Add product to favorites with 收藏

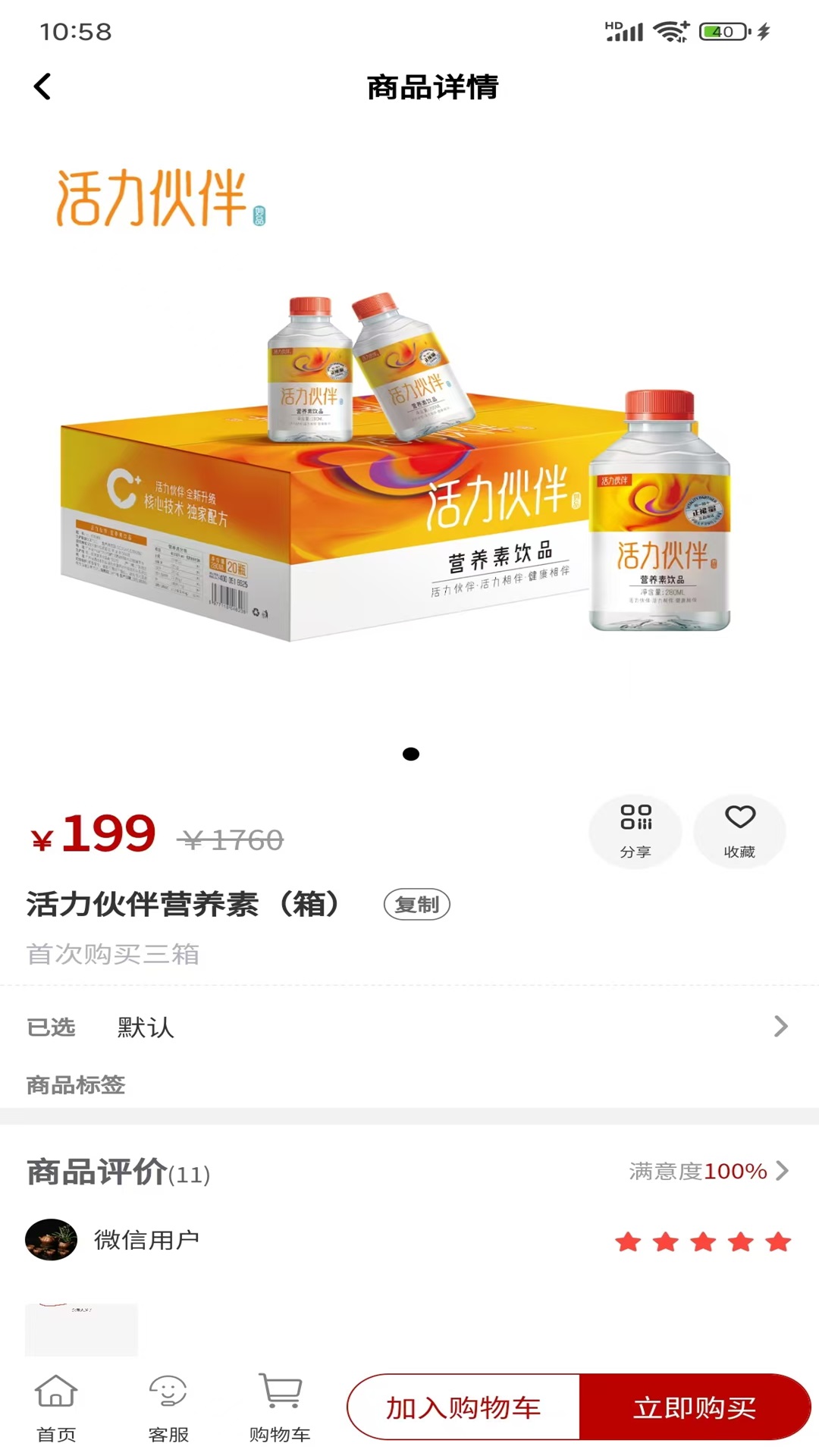[739, 831]
